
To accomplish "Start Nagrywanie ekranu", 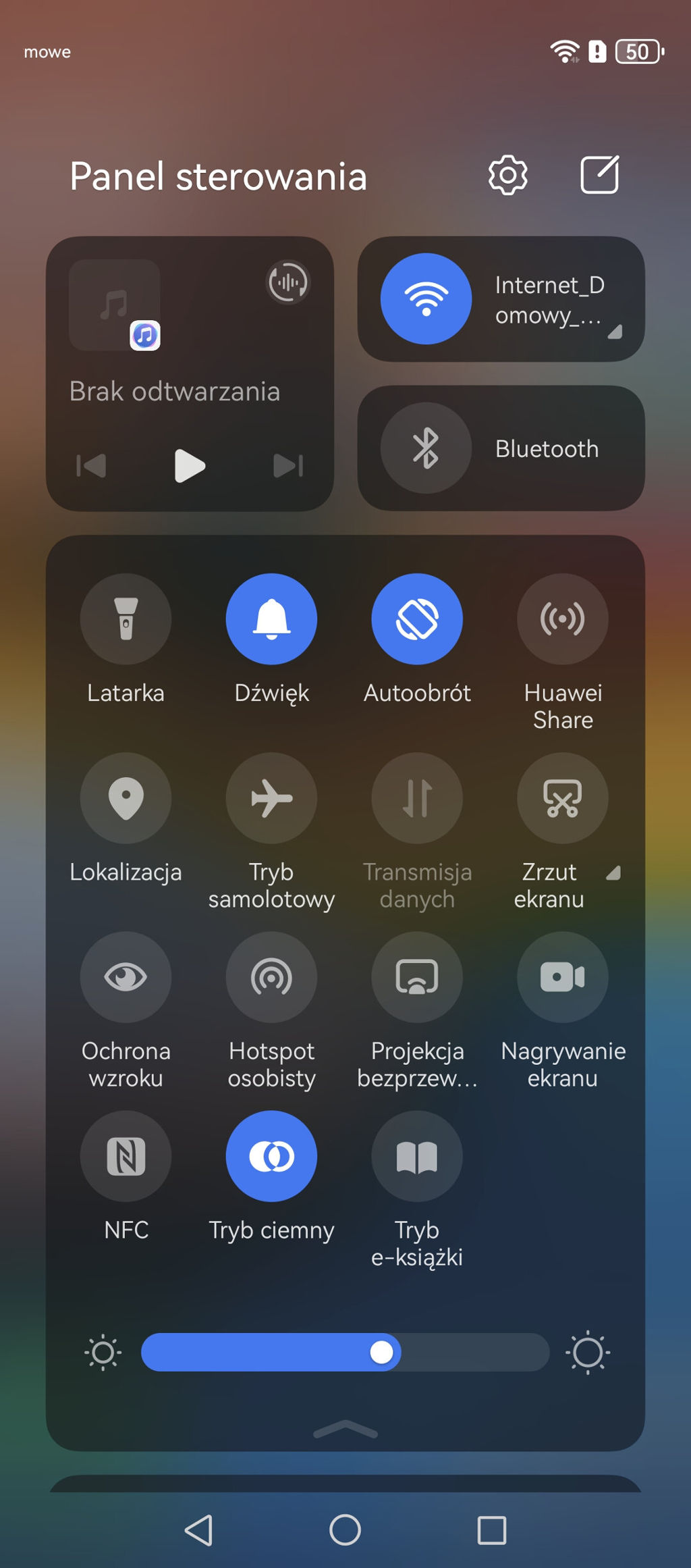I will pos(562,976).
